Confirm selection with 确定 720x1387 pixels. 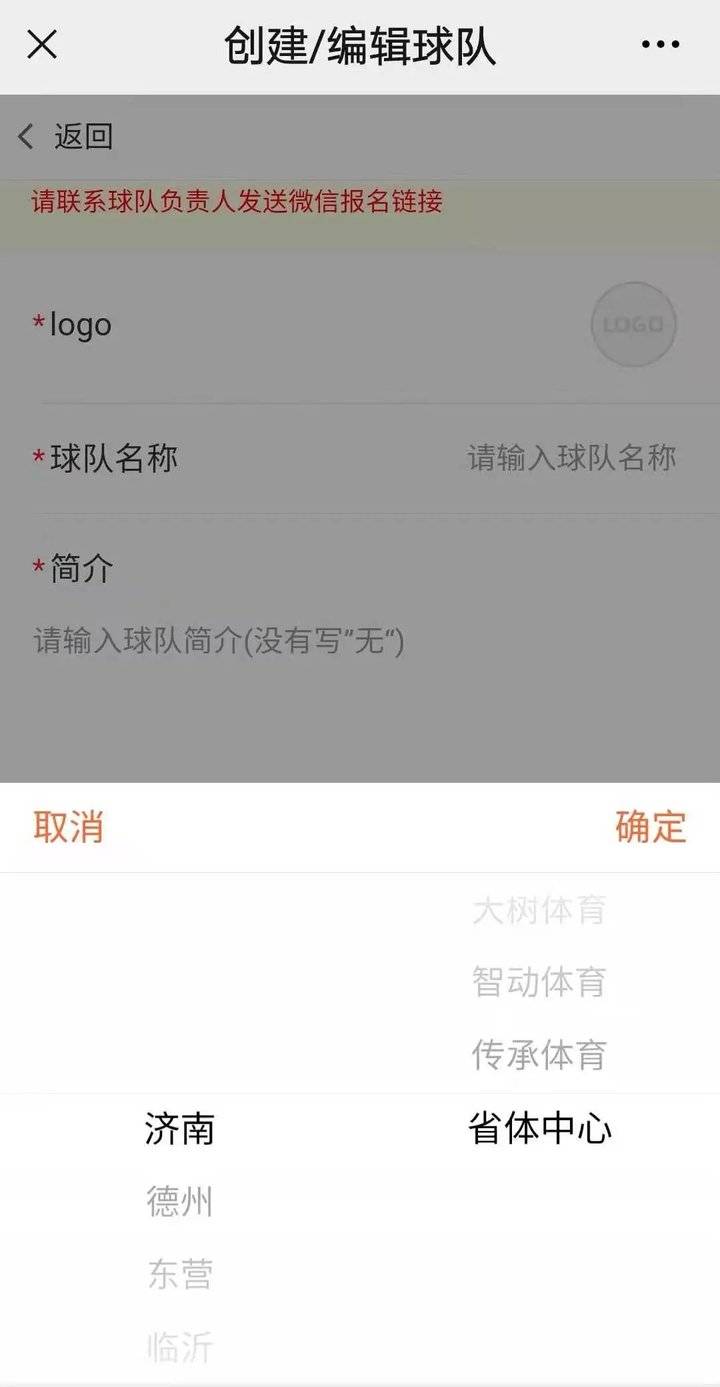pyautogui.click(x=650, y=827)
